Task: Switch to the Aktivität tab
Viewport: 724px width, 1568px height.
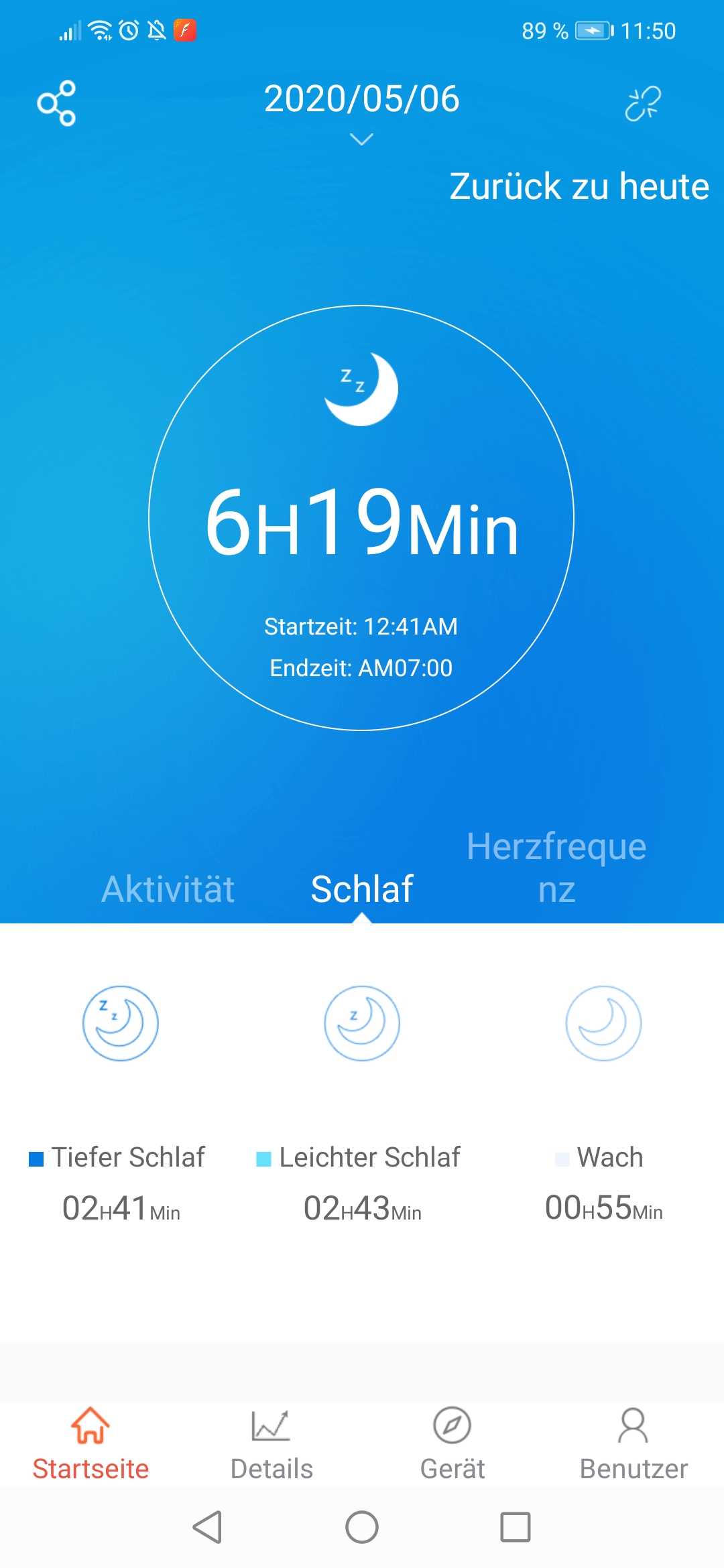Action: pyautogui.click(x=168, y=889)
